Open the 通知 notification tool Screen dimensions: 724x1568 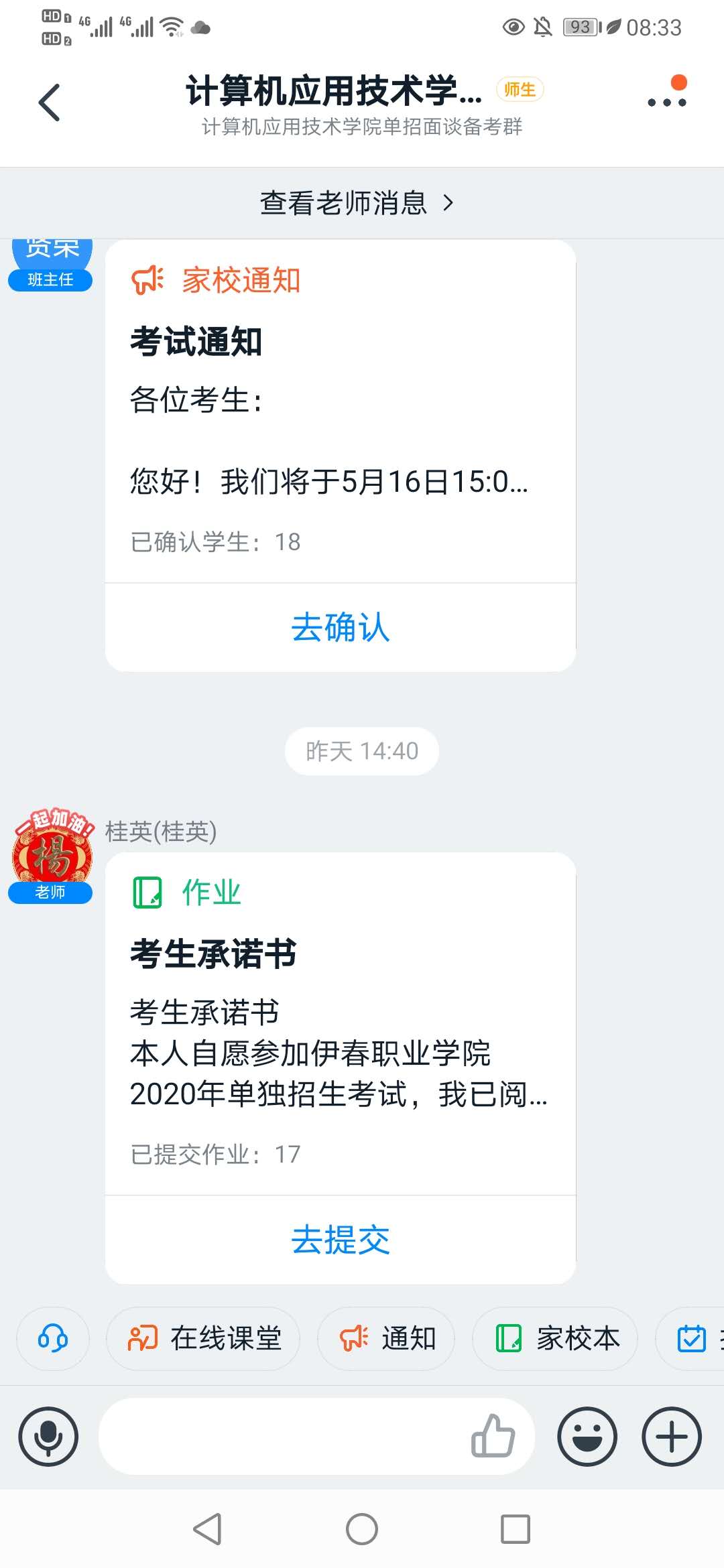(x=387, y=1339)
